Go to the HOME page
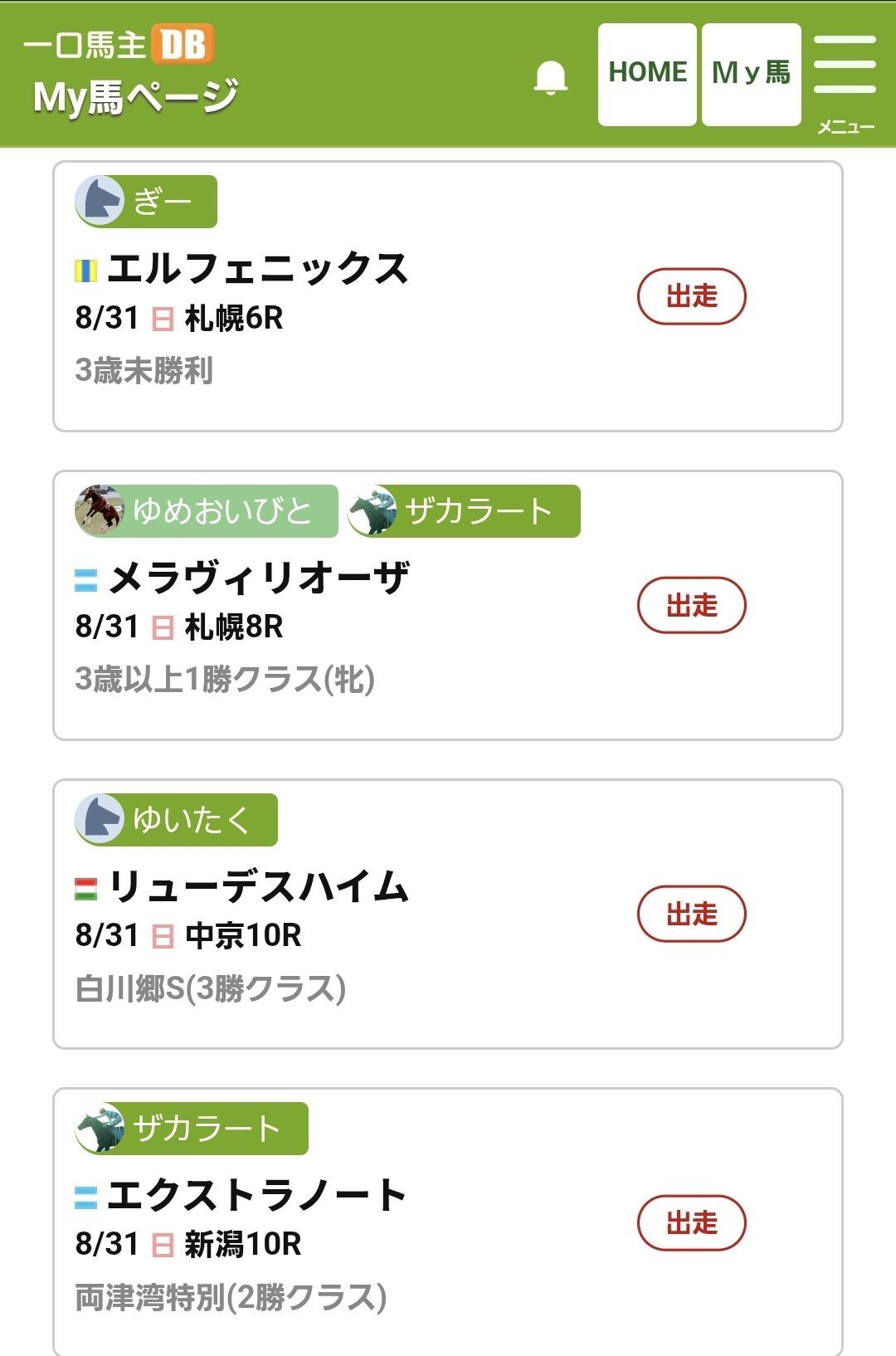This screenshot has height=1356, width=896. (647, 74)
